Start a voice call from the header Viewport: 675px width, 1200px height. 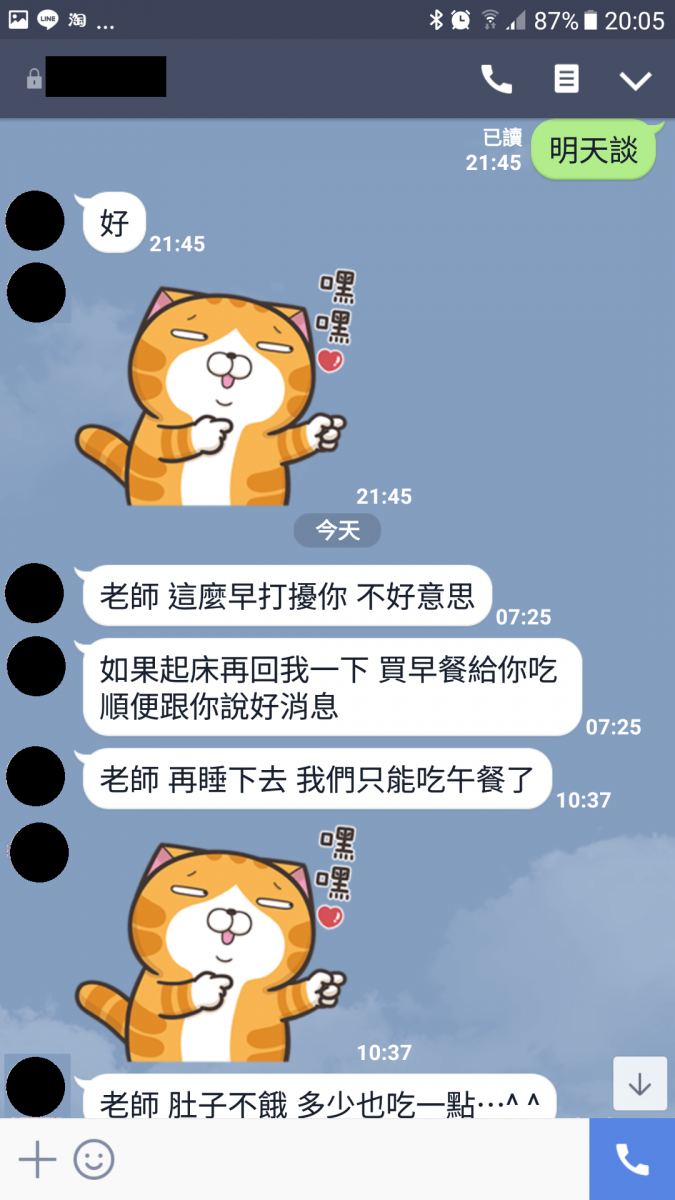(x=496, y=80)
